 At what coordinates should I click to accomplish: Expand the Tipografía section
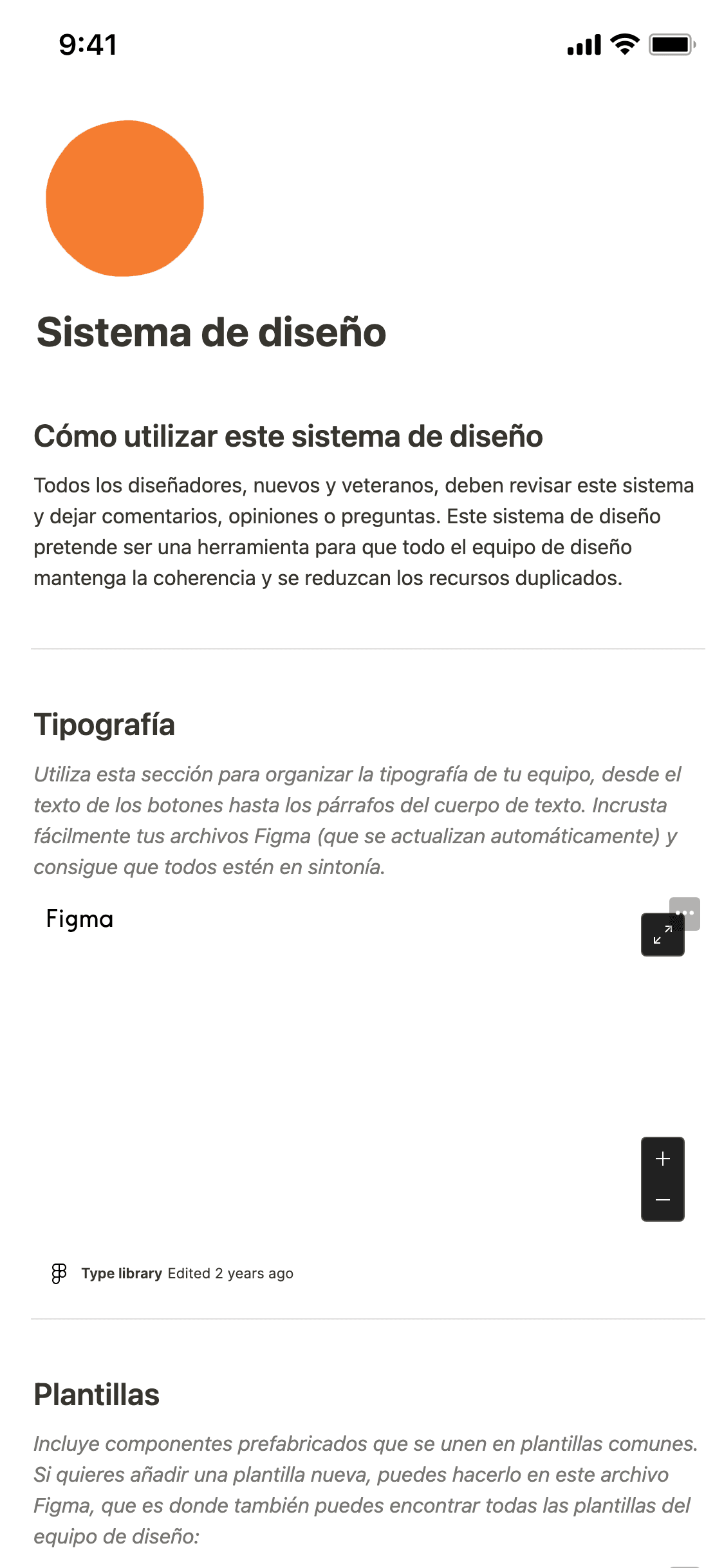106,725
